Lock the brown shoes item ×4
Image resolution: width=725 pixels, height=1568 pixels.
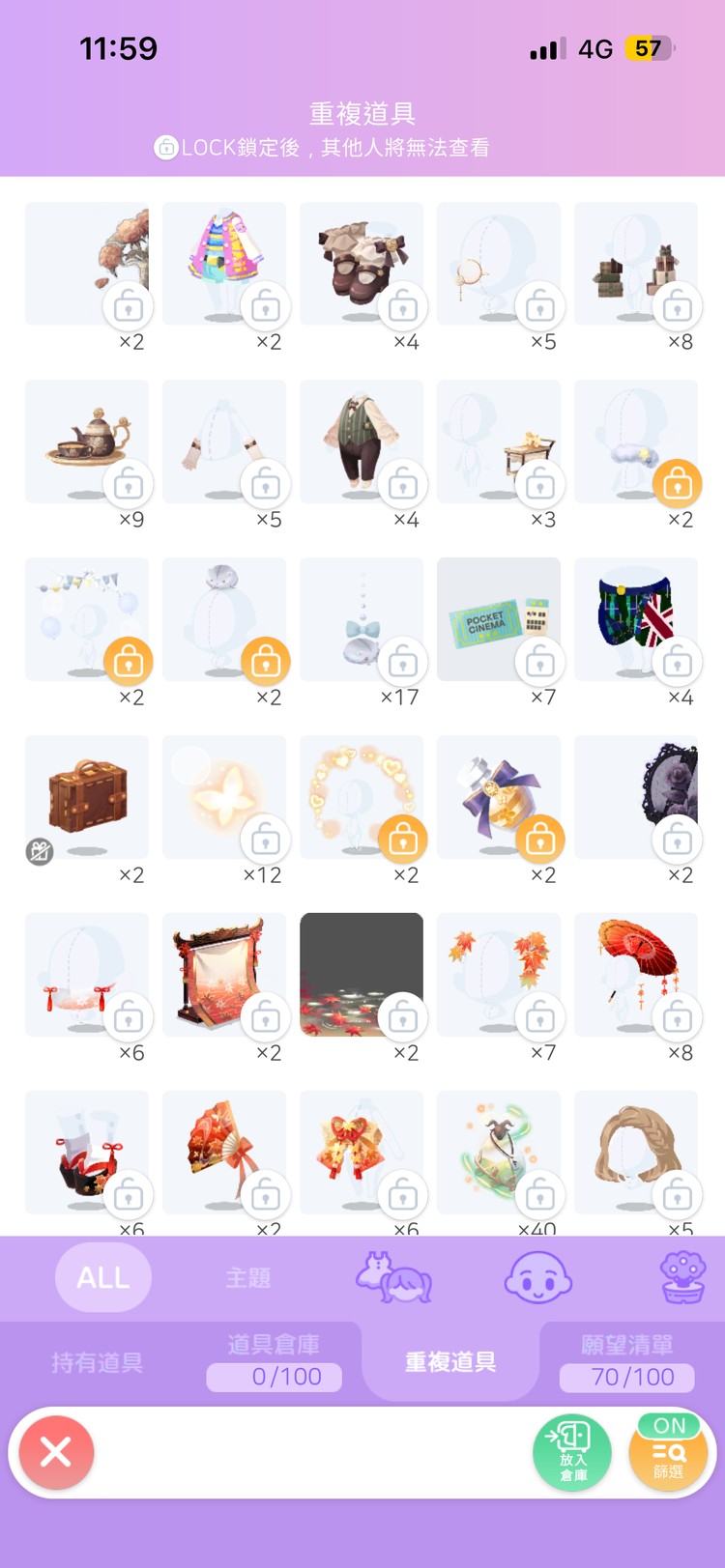pyautogui.click(x=402, y=307)
